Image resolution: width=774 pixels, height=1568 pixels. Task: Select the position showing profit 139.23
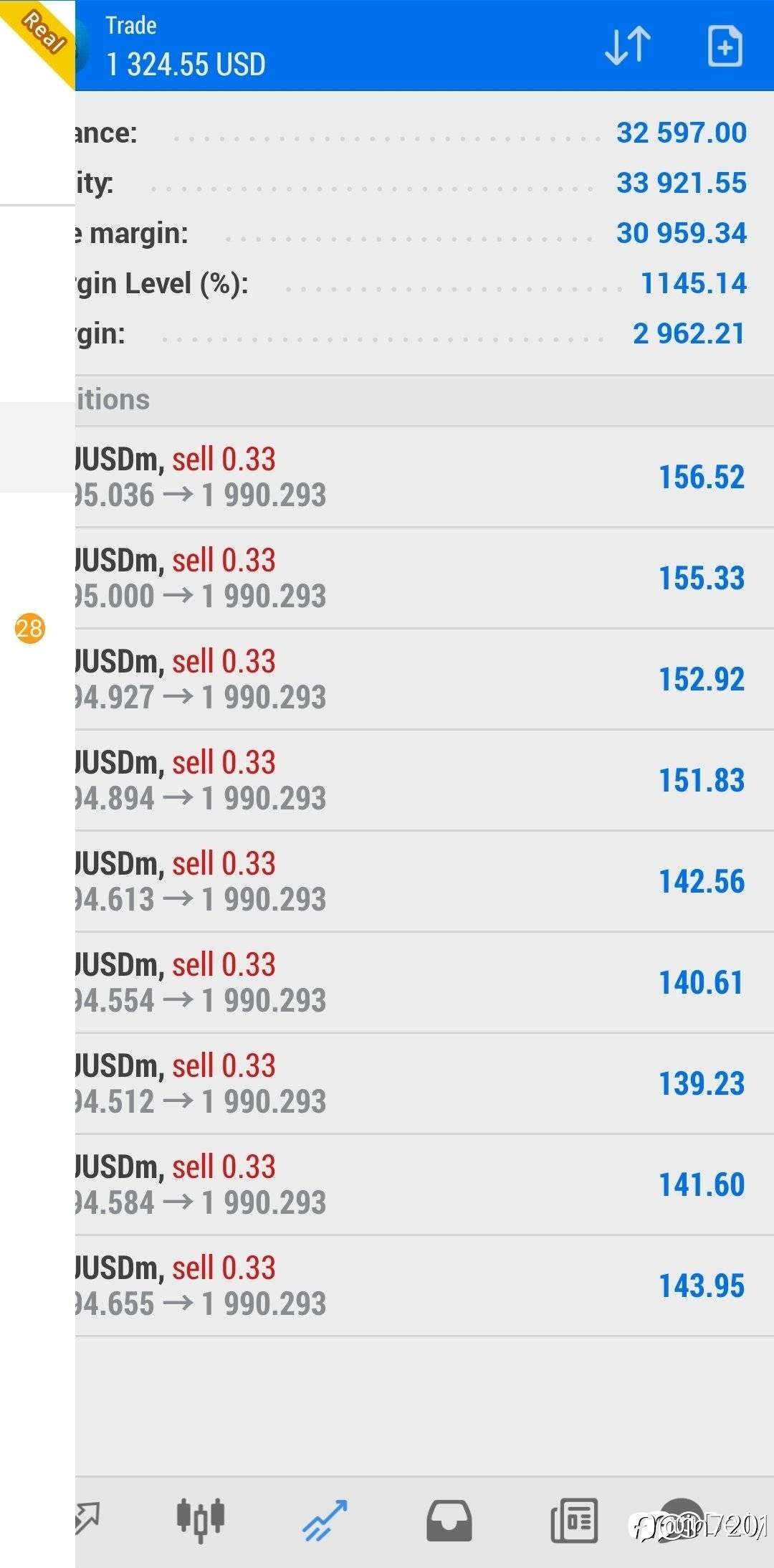(x=424, y=1084)
